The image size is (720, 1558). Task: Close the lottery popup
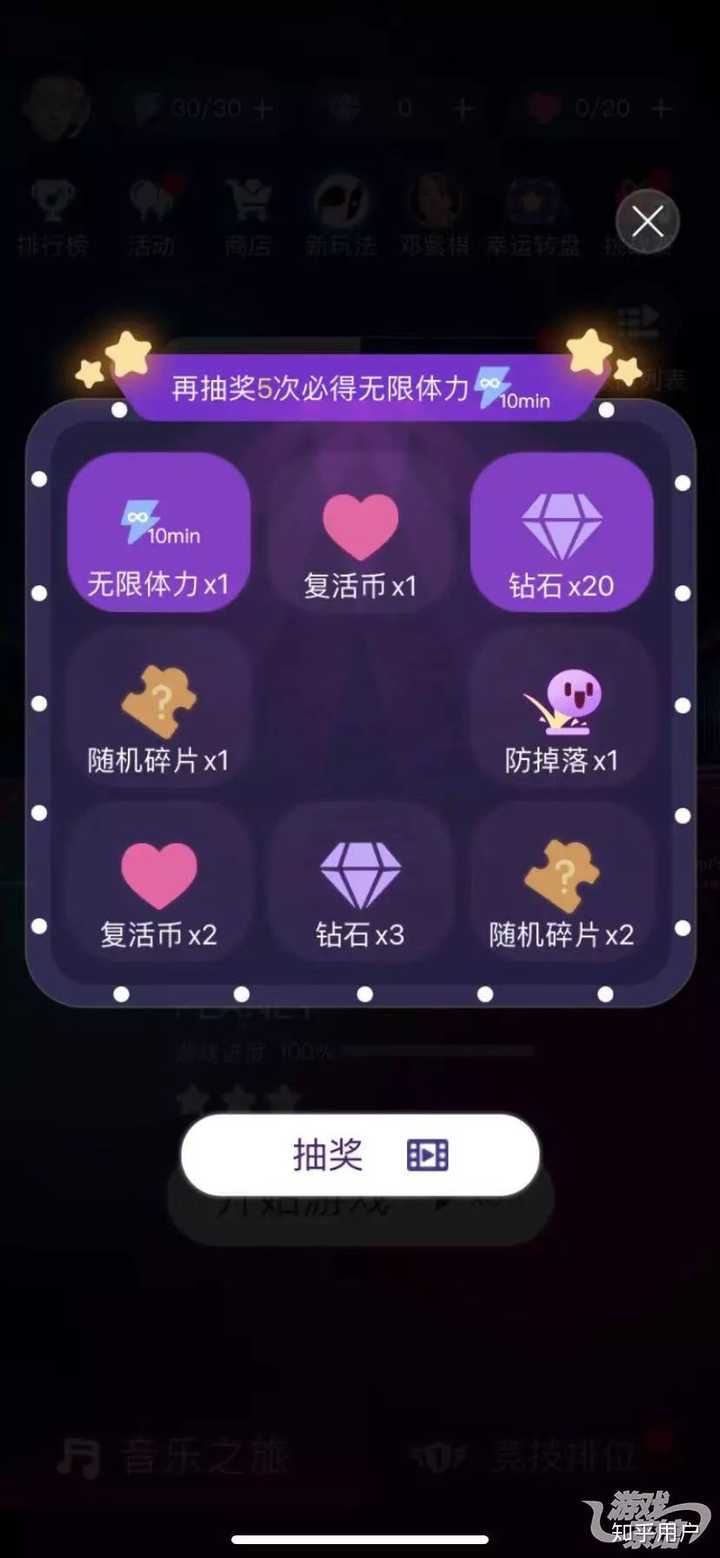(x=647, y=221)
